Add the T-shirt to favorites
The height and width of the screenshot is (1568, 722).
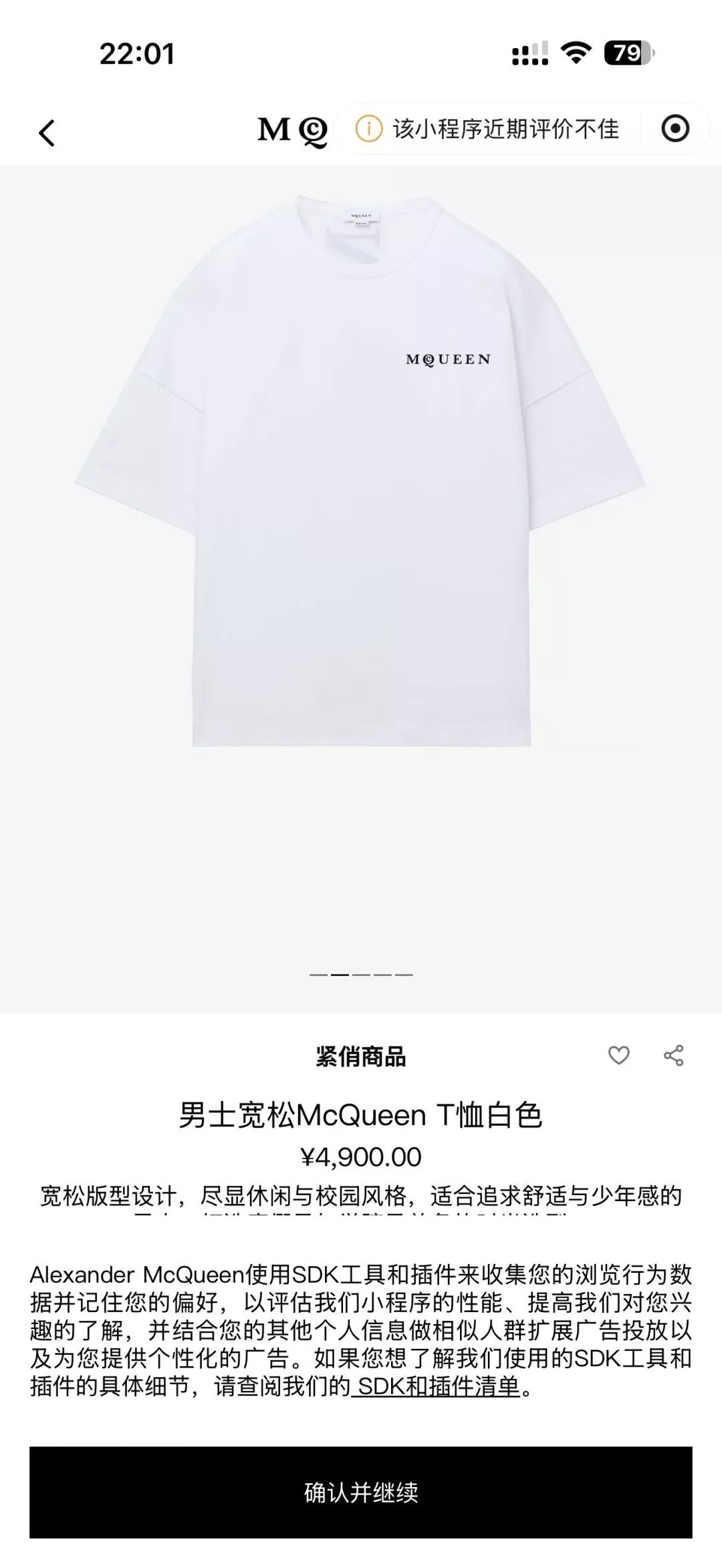pyautogui.click(x=618, y=1056)
